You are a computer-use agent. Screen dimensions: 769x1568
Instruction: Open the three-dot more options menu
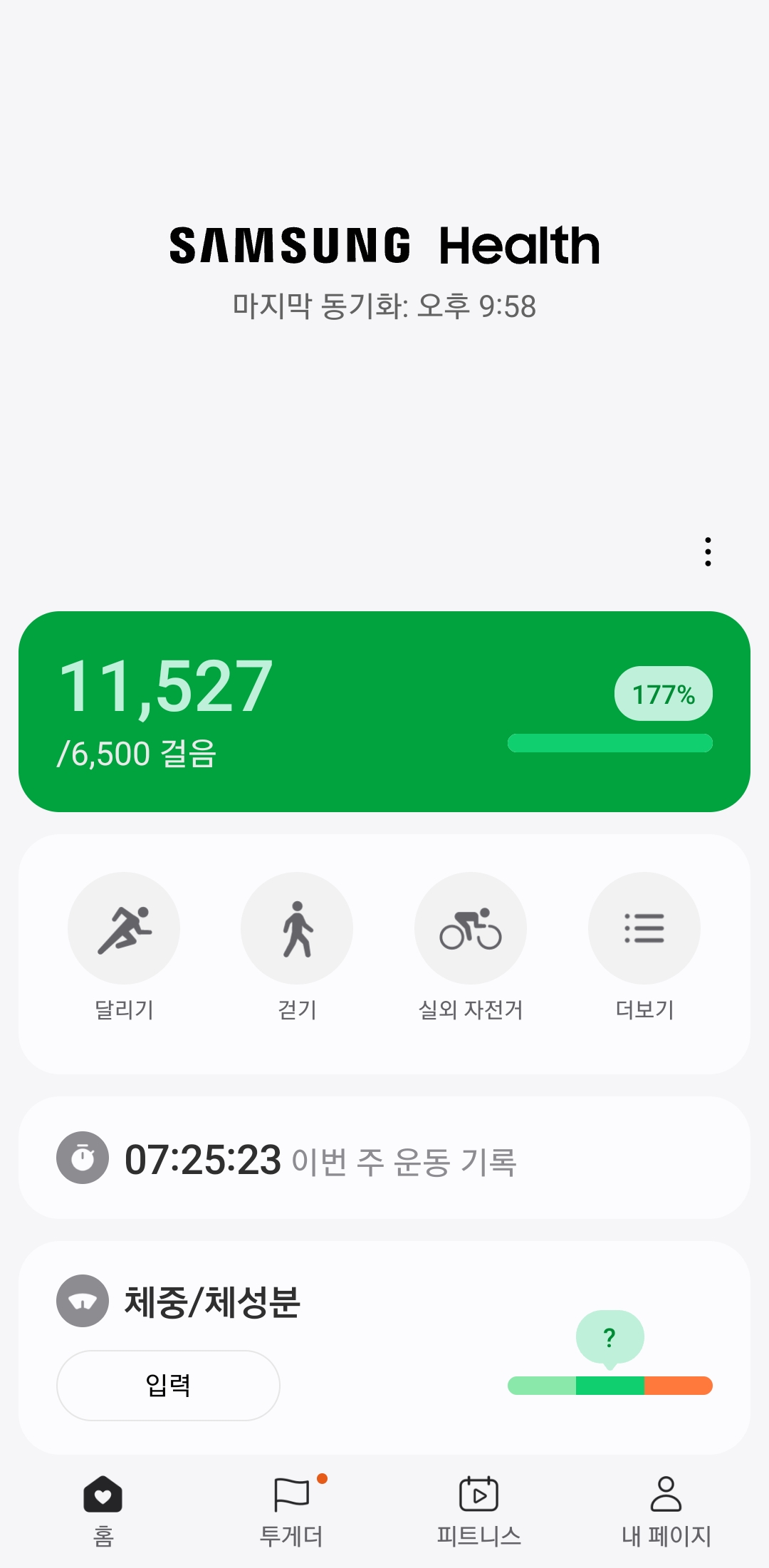pyautogui.click(x=708, y=552)
